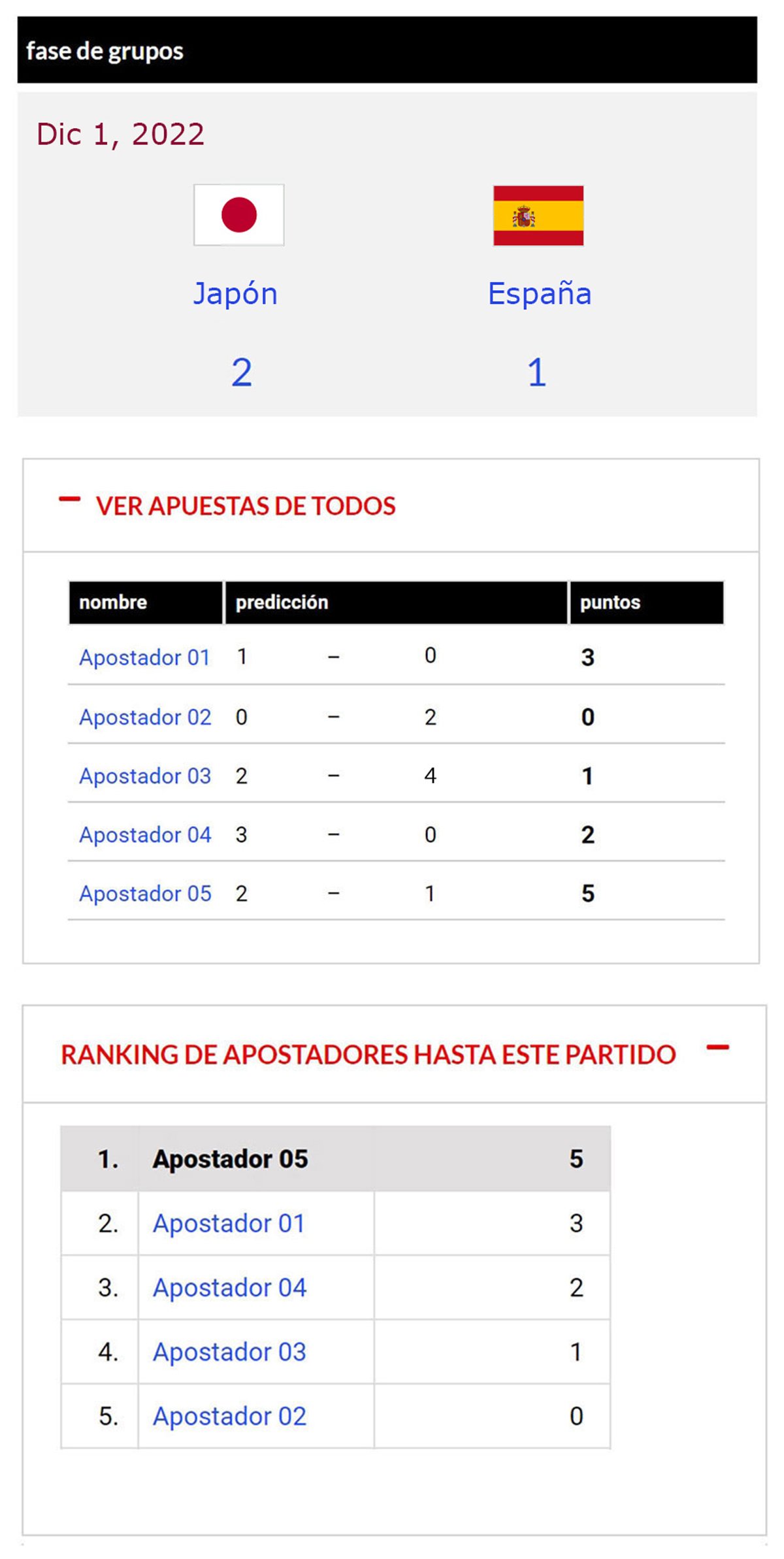Open Apostador 02 in the predictions table
The image size is (784, 1559).
[x=145, y=717]
